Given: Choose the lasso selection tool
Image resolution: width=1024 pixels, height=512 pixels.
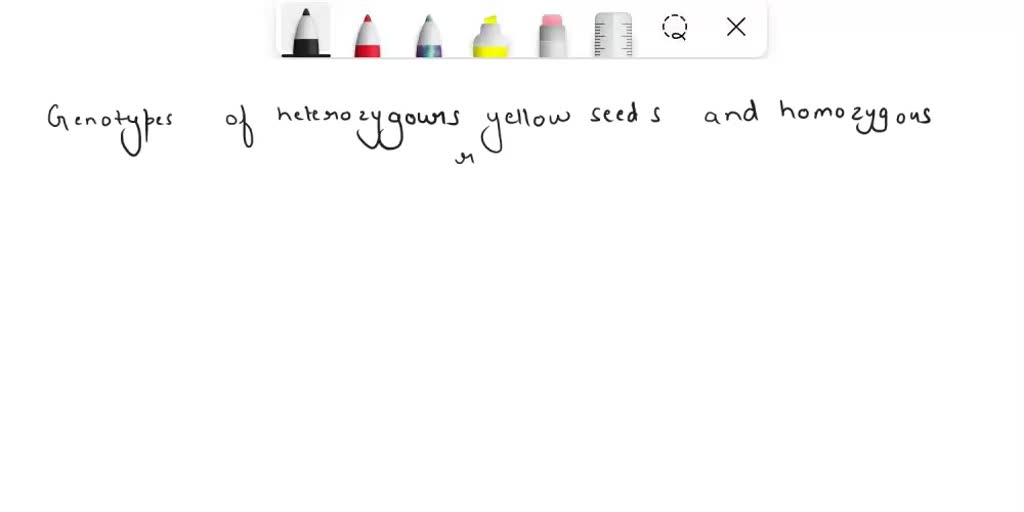Looking at the screenshot, I should click(675, 28).
